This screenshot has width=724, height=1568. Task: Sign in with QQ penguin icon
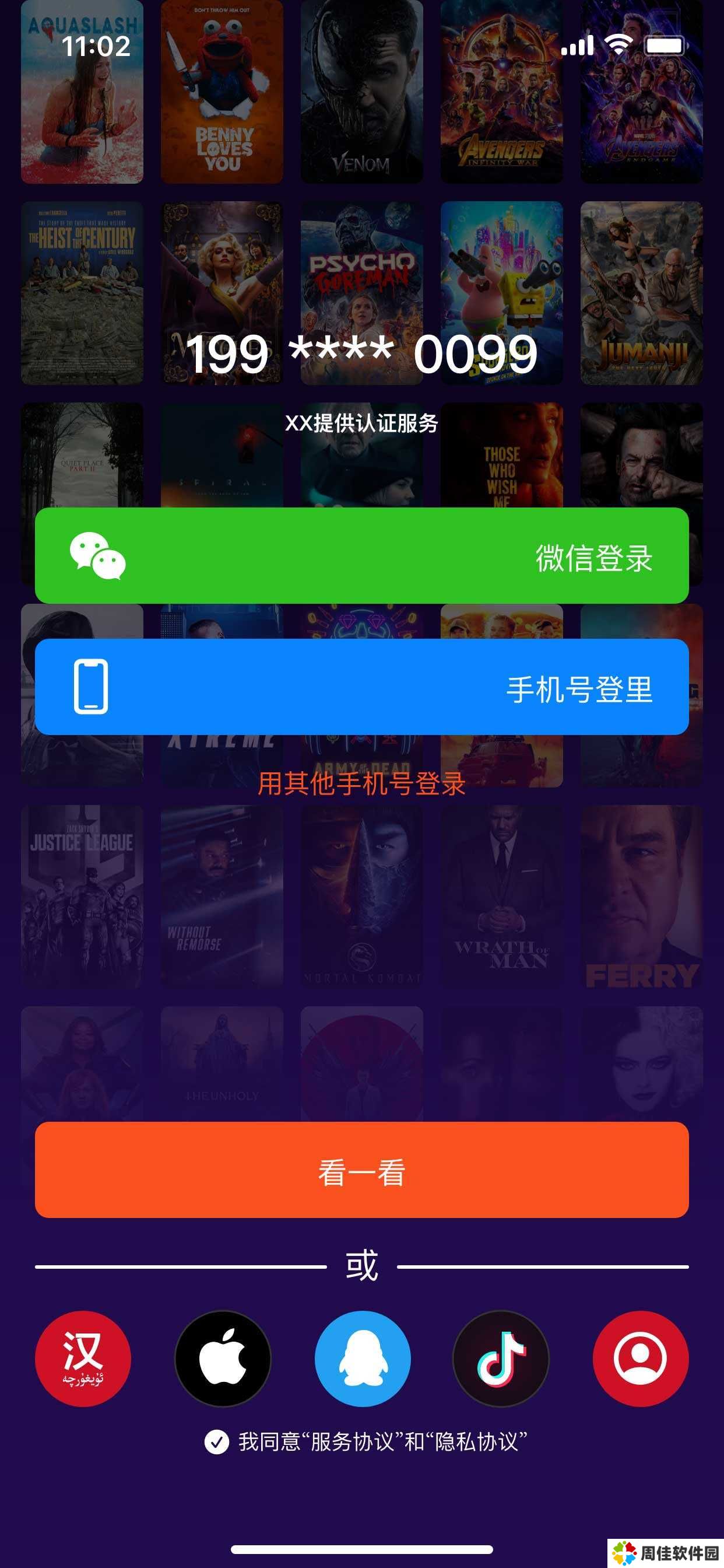(363, 1359)
